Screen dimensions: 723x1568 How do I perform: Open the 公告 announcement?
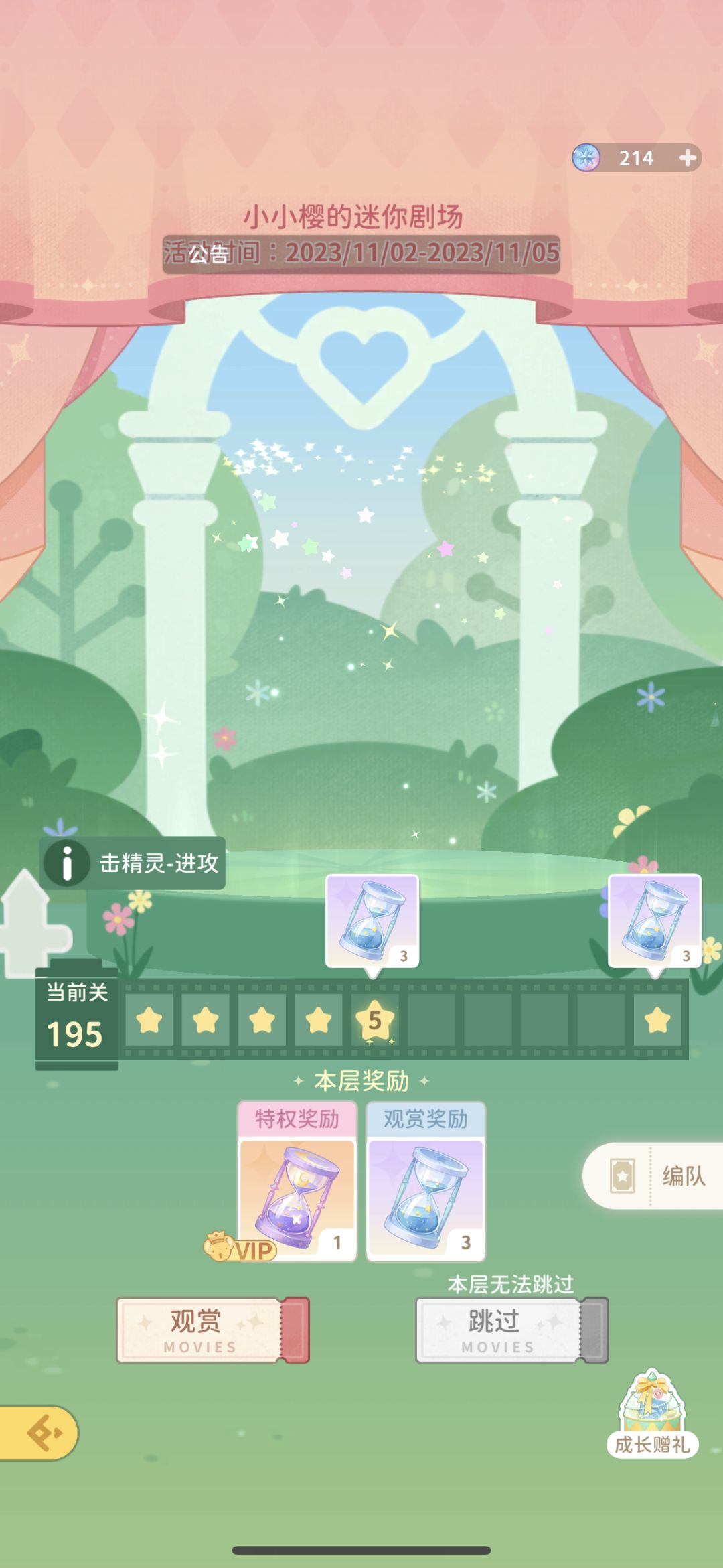(208, 254)
